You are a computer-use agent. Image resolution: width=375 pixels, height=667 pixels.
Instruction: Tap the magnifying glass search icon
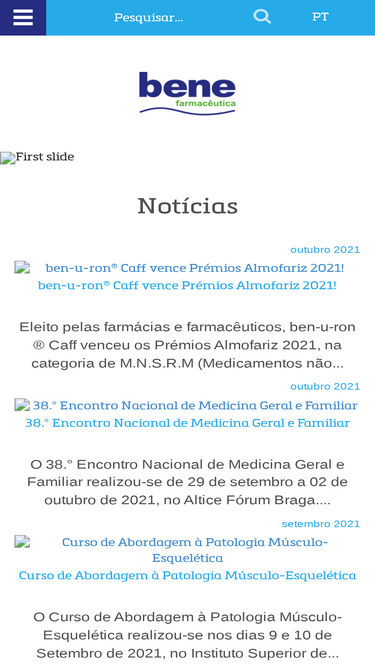[262, 17]
